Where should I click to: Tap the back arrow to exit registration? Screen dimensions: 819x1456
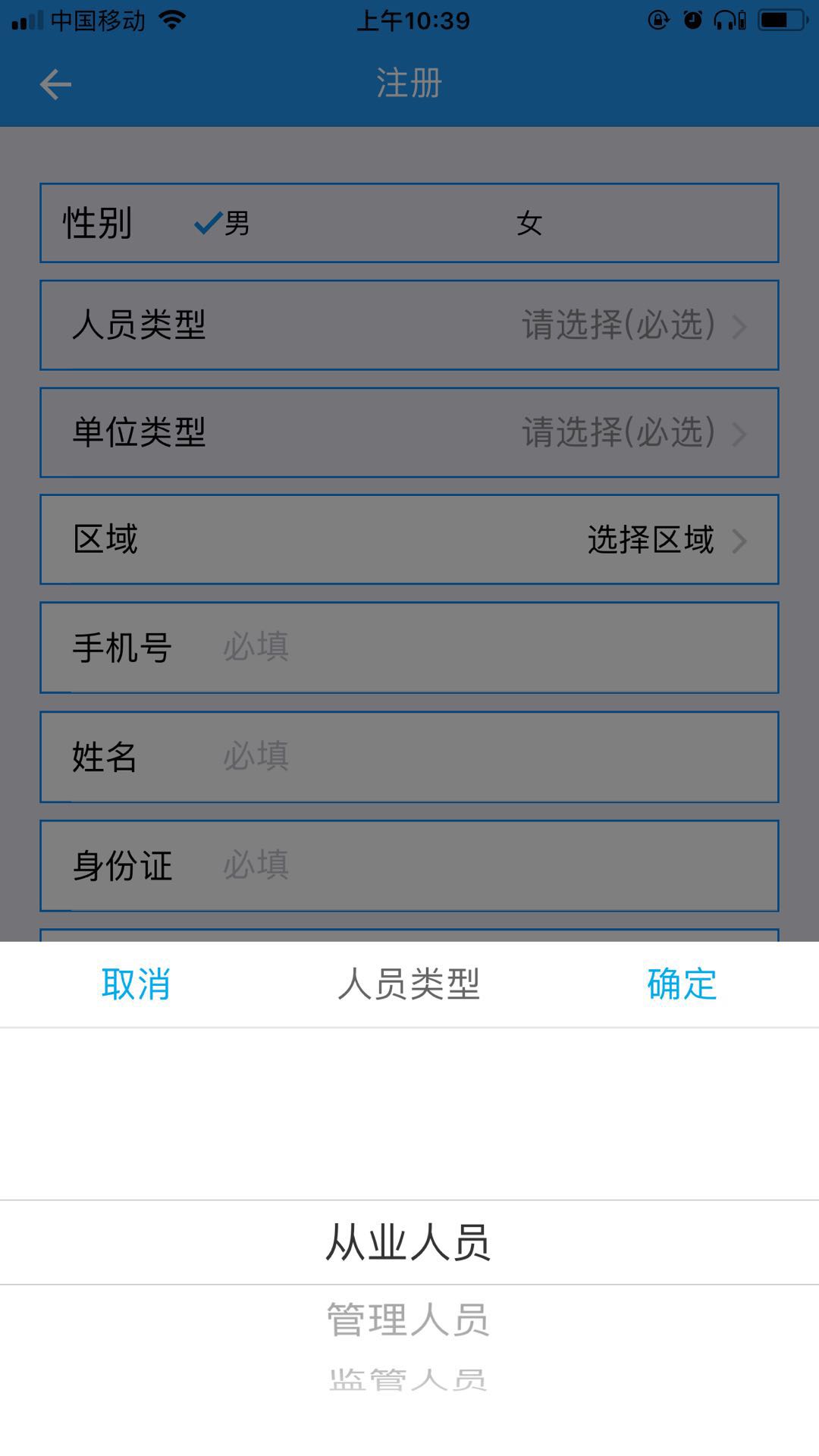(55, 85)
